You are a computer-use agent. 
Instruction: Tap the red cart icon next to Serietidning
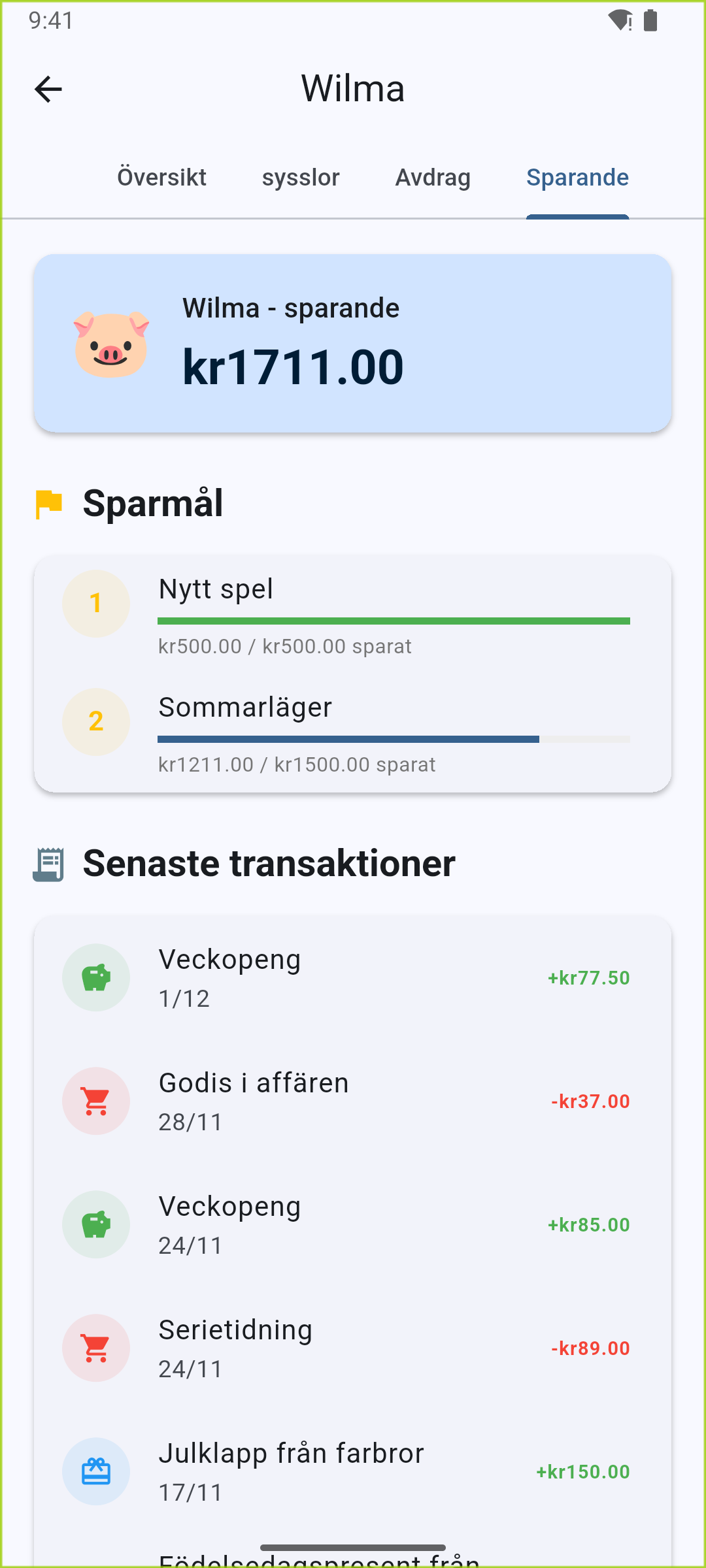95,1348
